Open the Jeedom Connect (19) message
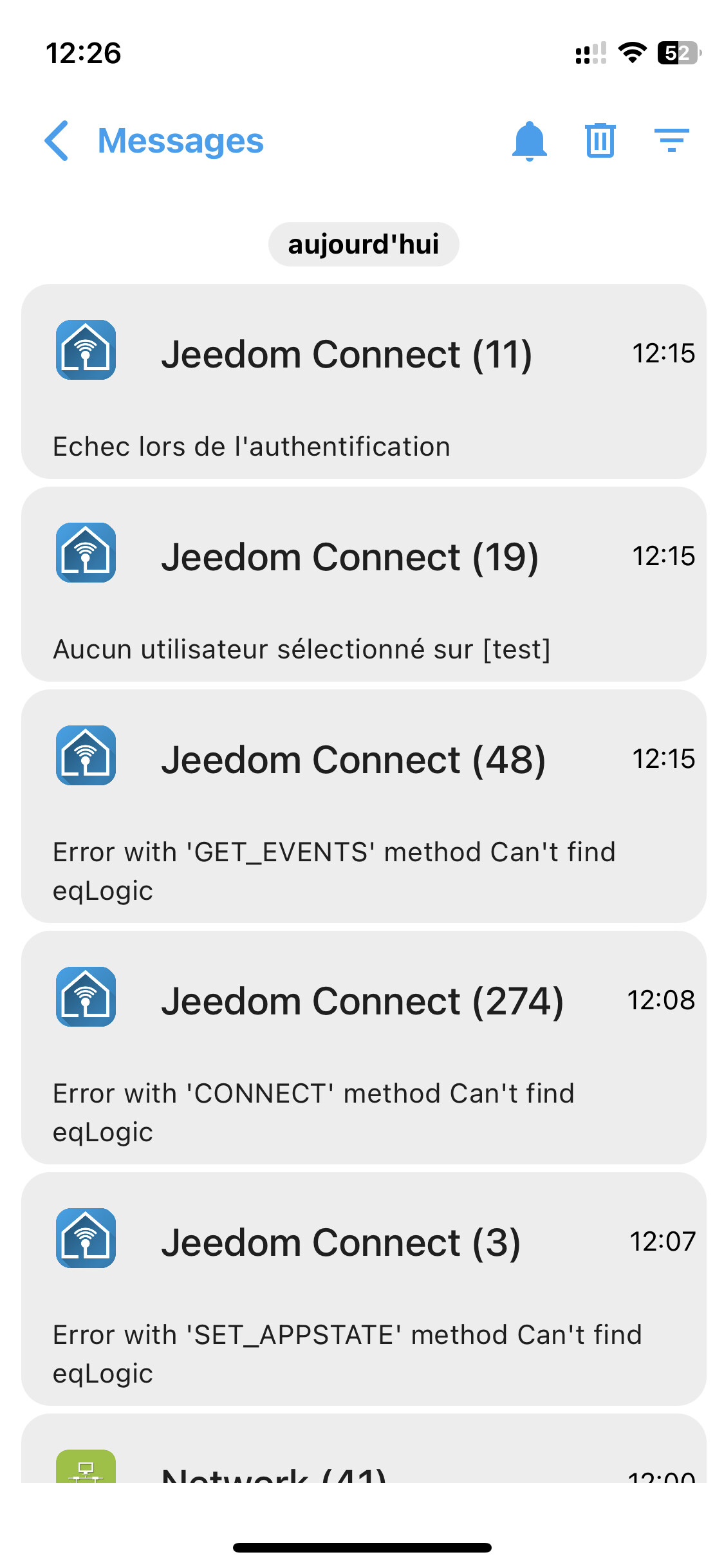 click(364, 584)
